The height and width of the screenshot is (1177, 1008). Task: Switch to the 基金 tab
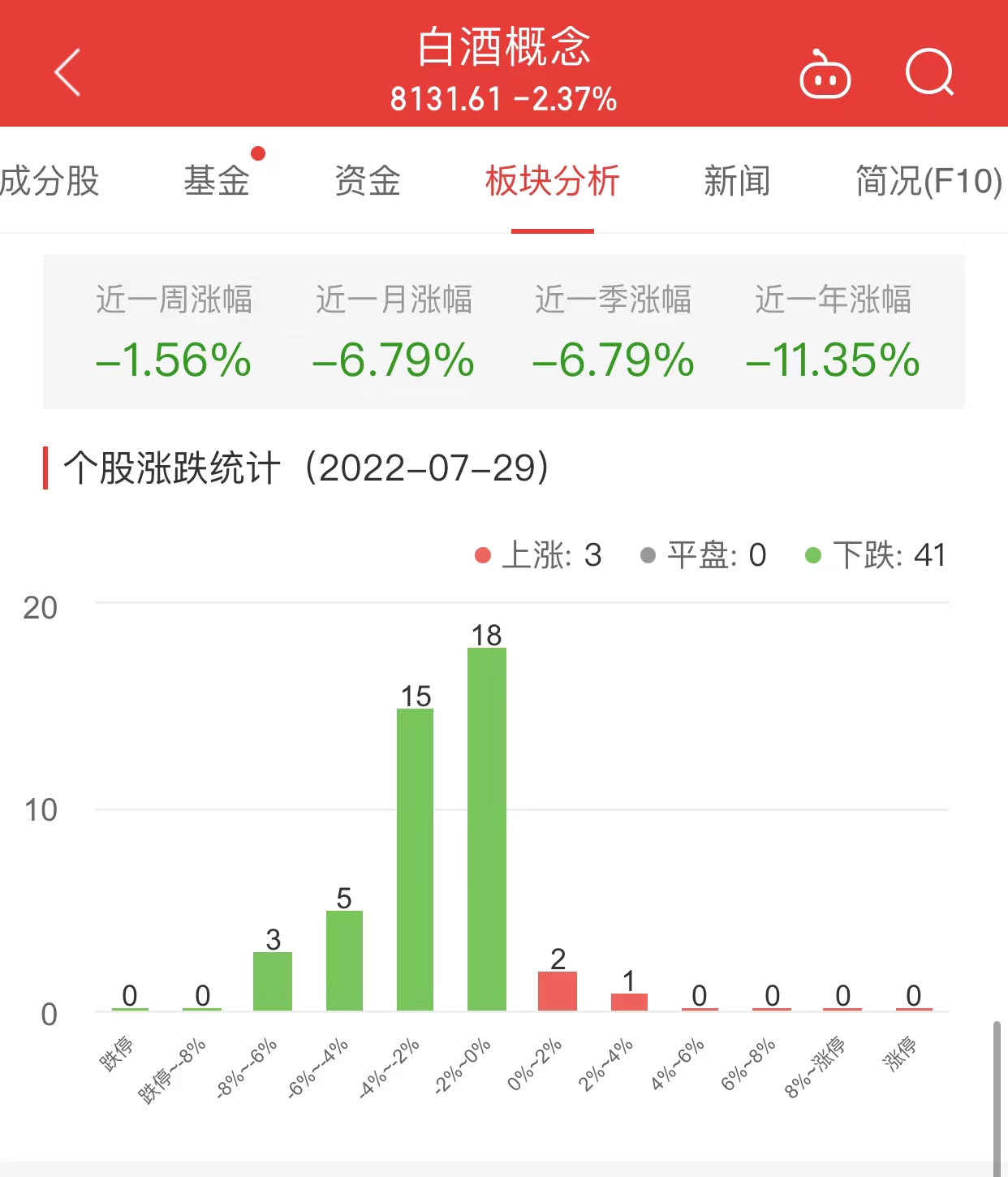[217, 181]
